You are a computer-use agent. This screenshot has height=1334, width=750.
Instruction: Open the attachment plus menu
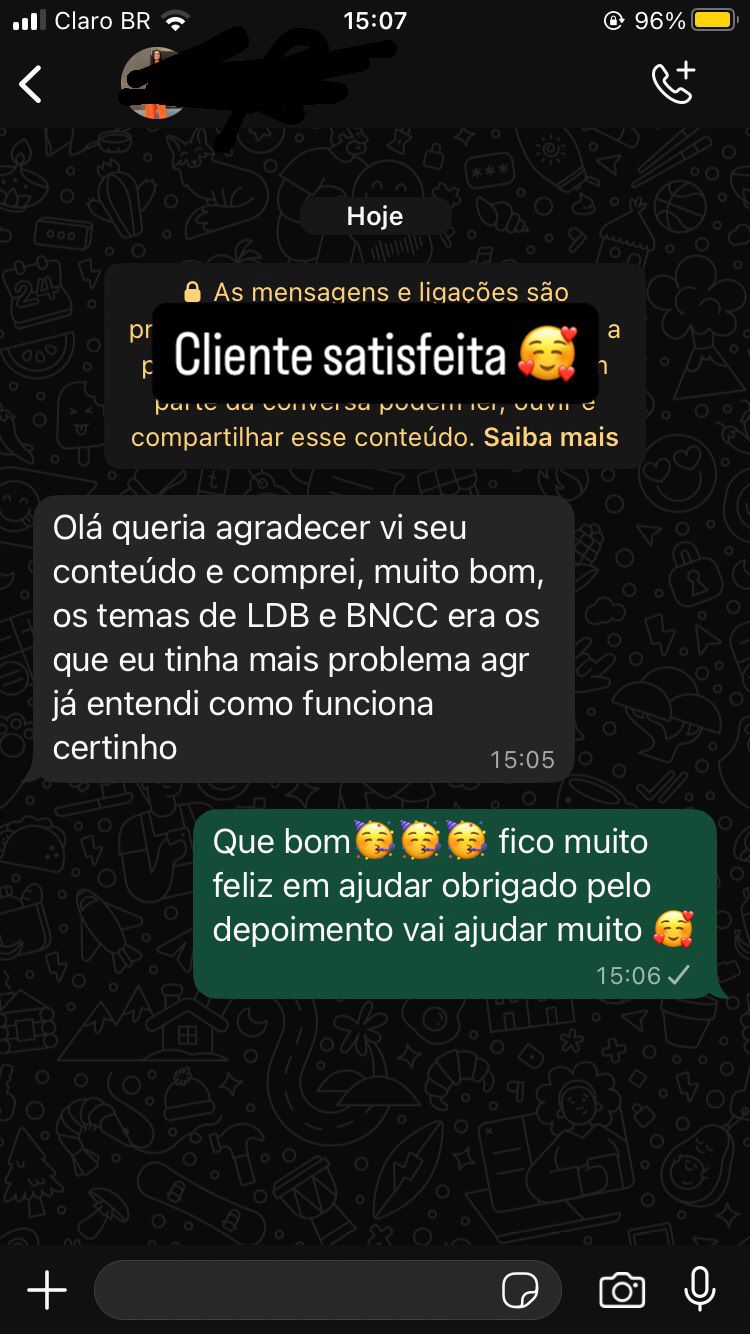click(x=46, y=1290)
